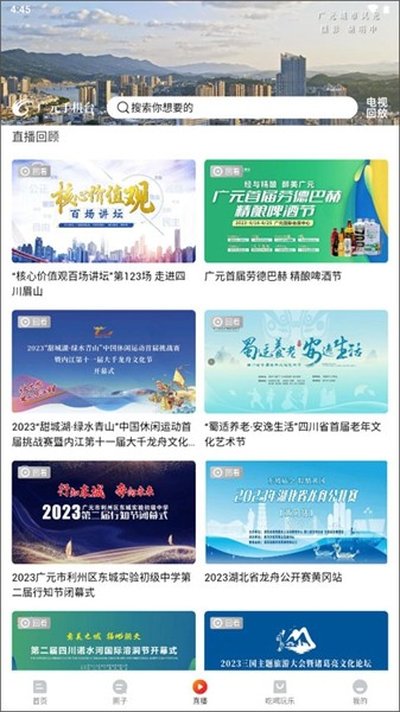Open the search box 搜索你想要的
The width and height of the screenshot is (400, 712).
coord(232,108)
